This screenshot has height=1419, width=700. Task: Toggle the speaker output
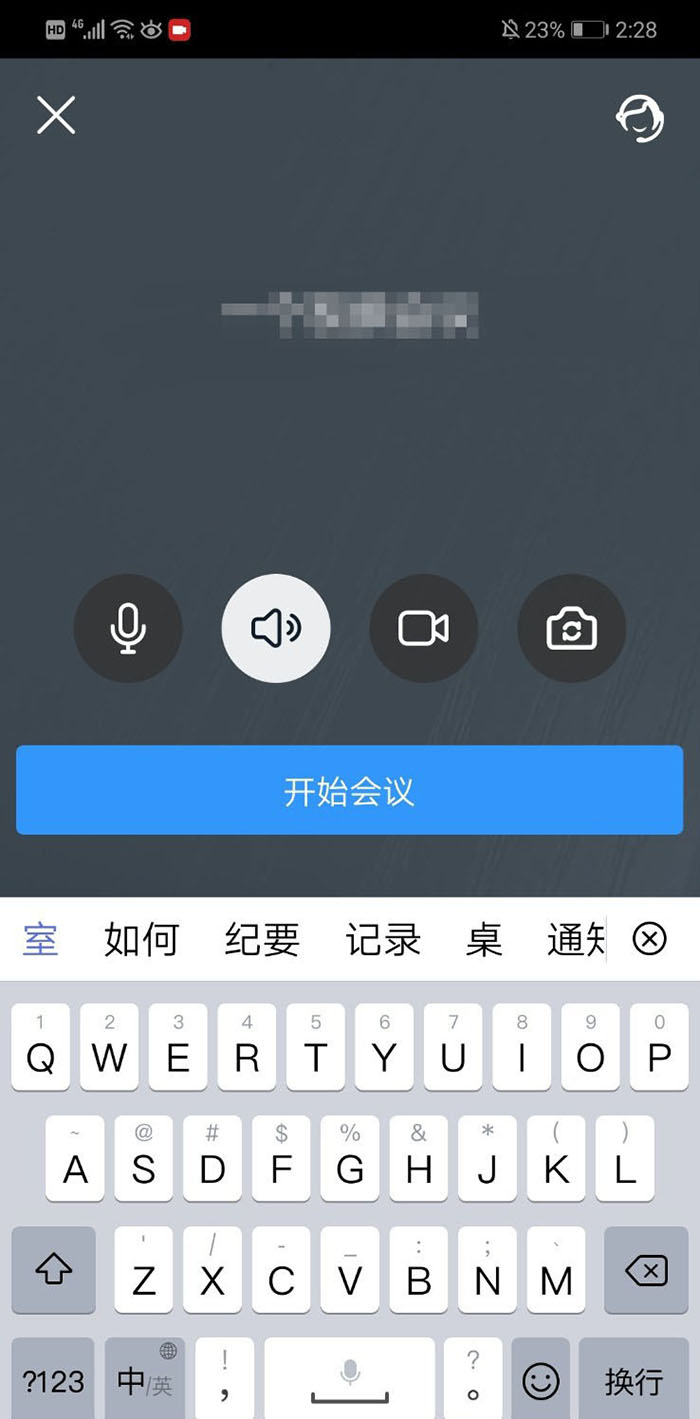coord(276,628)
